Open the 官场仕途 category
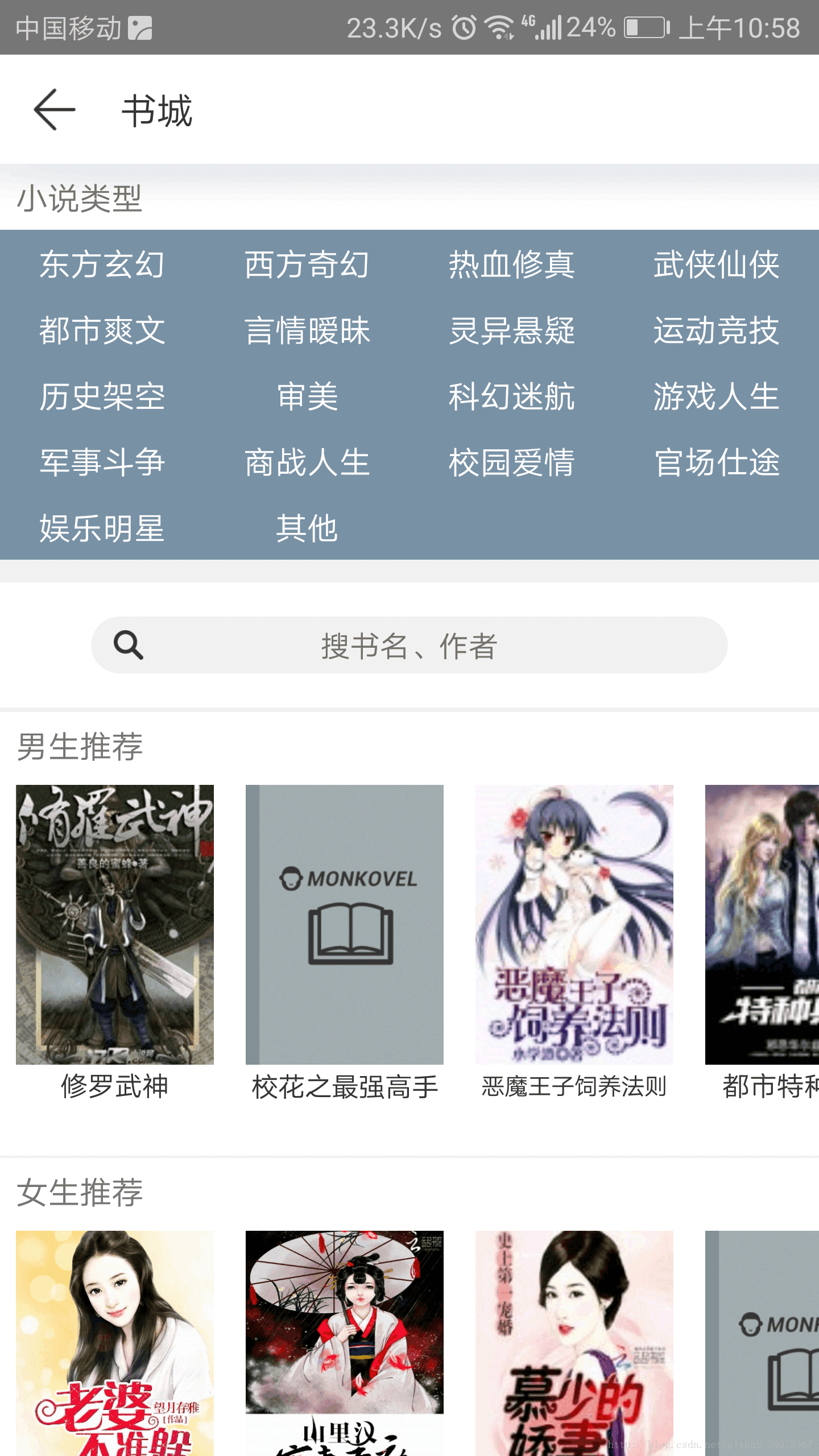The height and width of the screenshot is (1456, 819). (717, 462)
